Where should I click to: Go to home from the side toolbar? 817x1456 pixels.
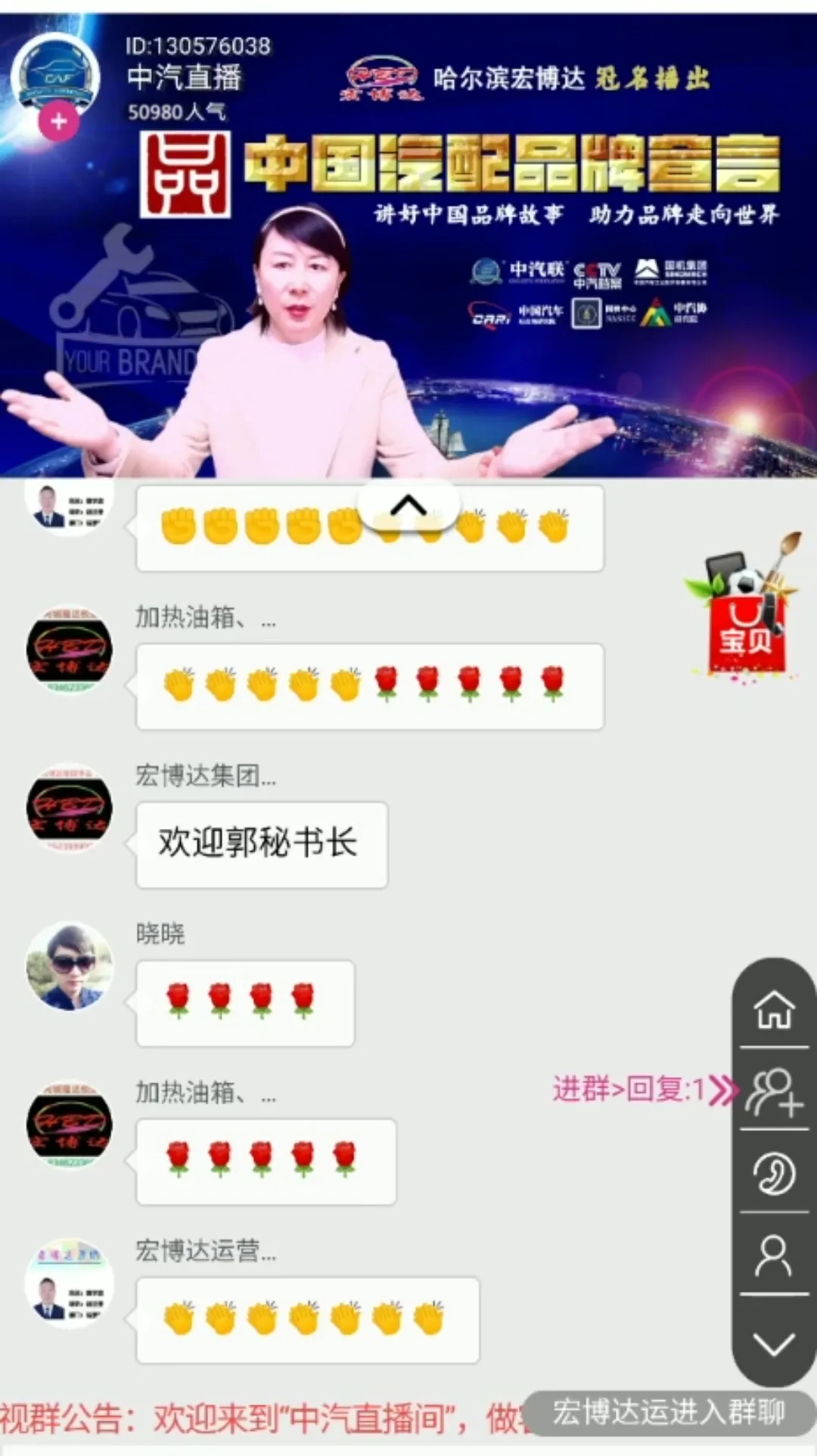point(773,1009)
